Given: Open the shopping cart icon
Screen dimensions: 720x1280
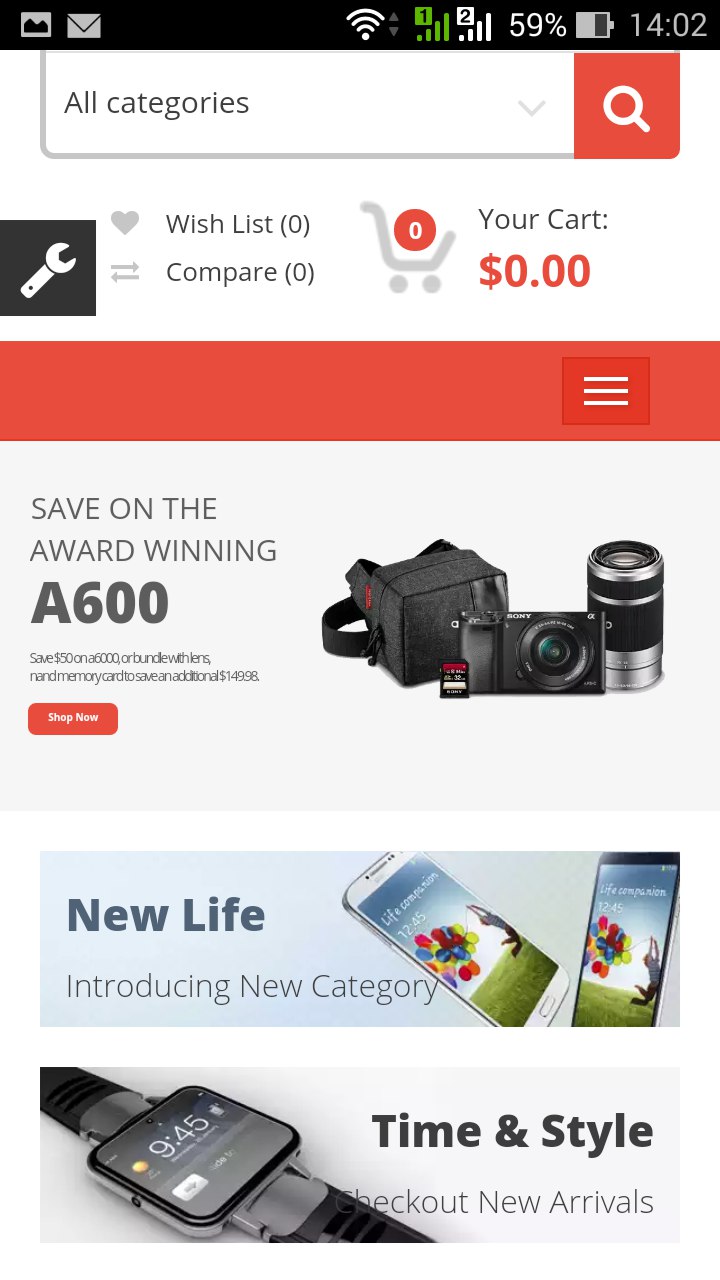Looking at the screenshot, I should click(408, 250).
